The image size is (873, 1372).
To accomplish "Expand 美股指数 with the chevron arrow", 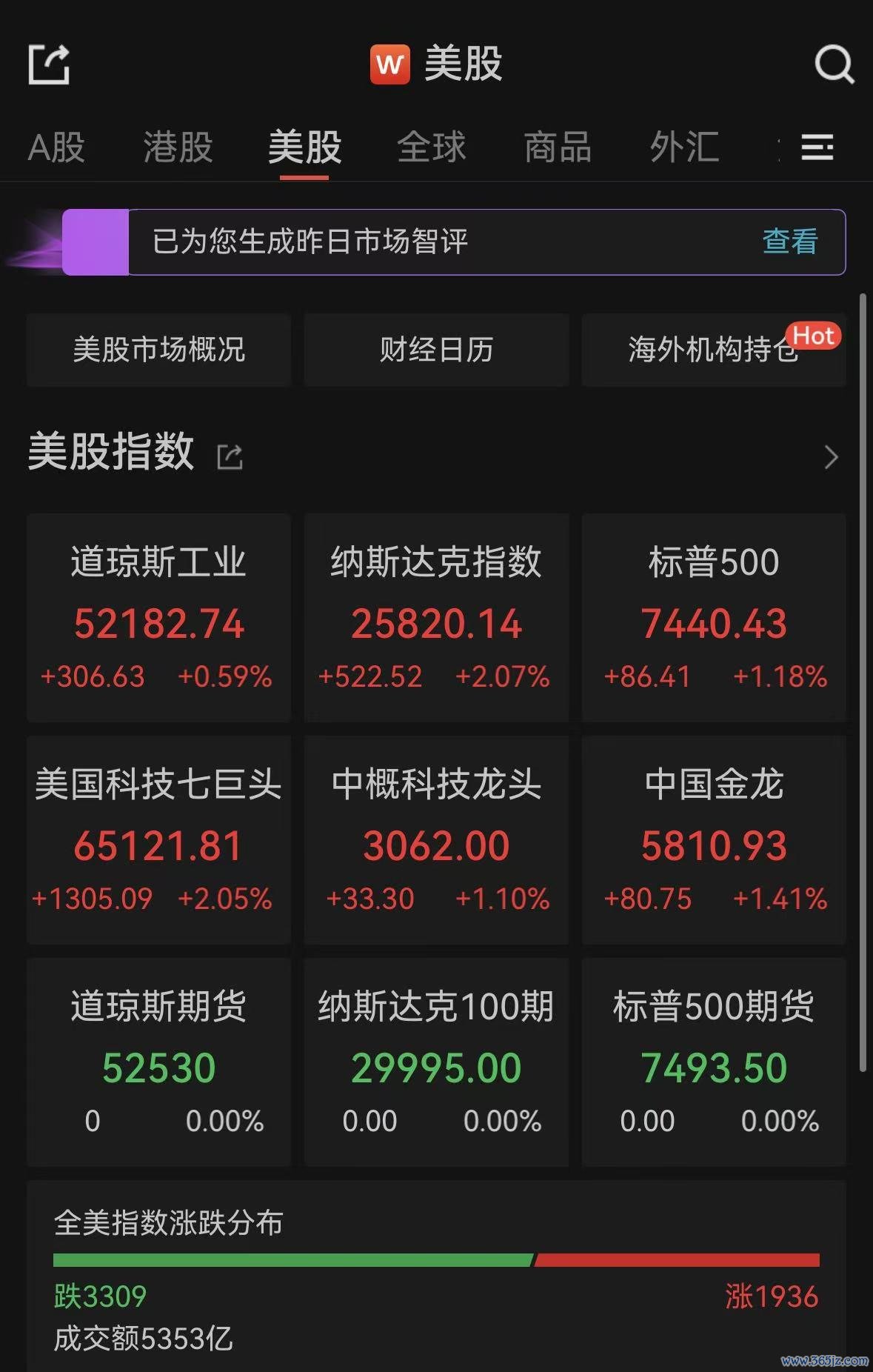I will click(x=831, y=457).
